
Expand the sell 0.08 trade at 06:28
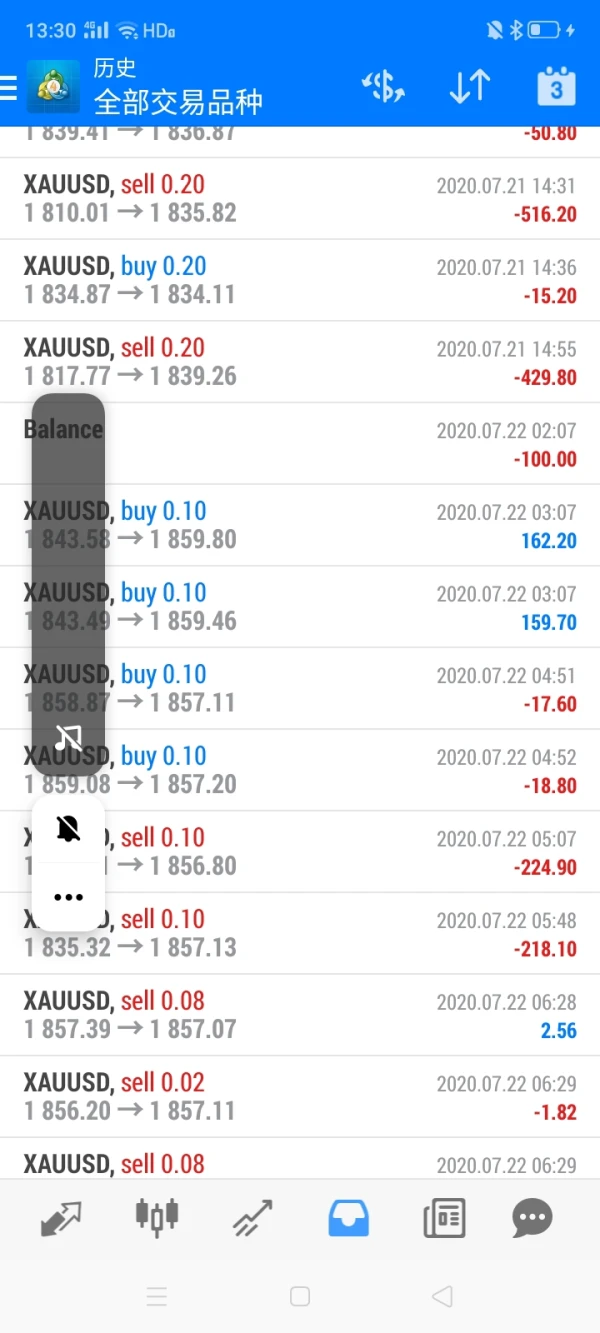coord(300,1015)
